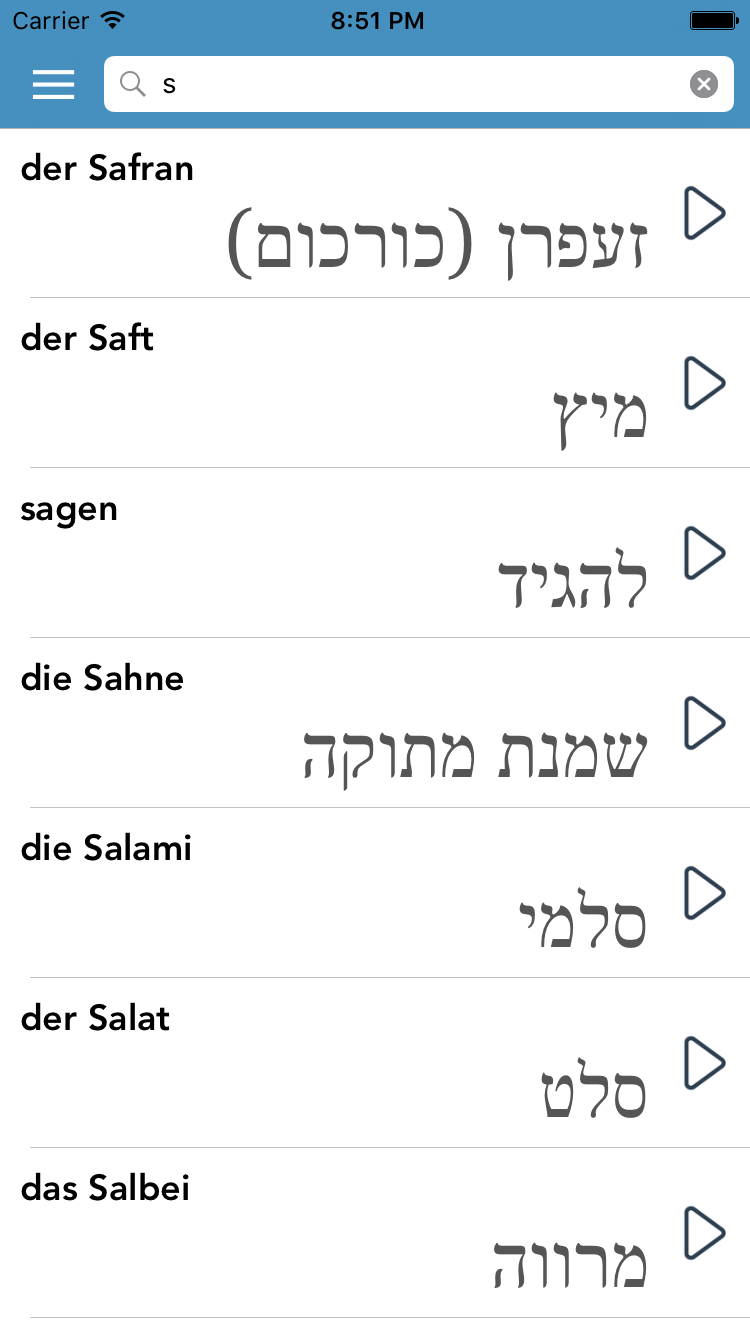Open the sagen vocabulary entry
The height and width of the screenshot is (1334, 750).
(300, 553)
